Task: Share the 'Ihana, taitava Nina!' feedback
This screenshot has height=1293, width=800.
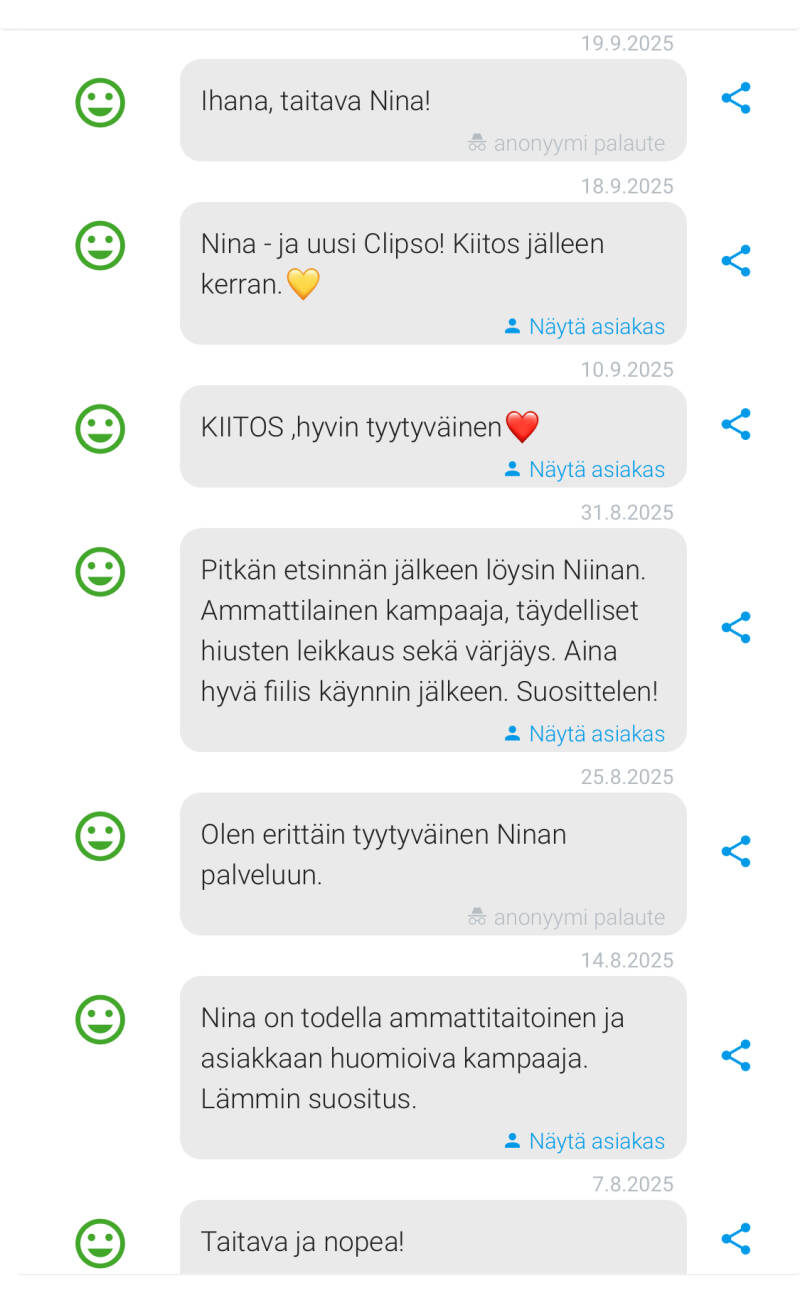Action: (736, 98)
